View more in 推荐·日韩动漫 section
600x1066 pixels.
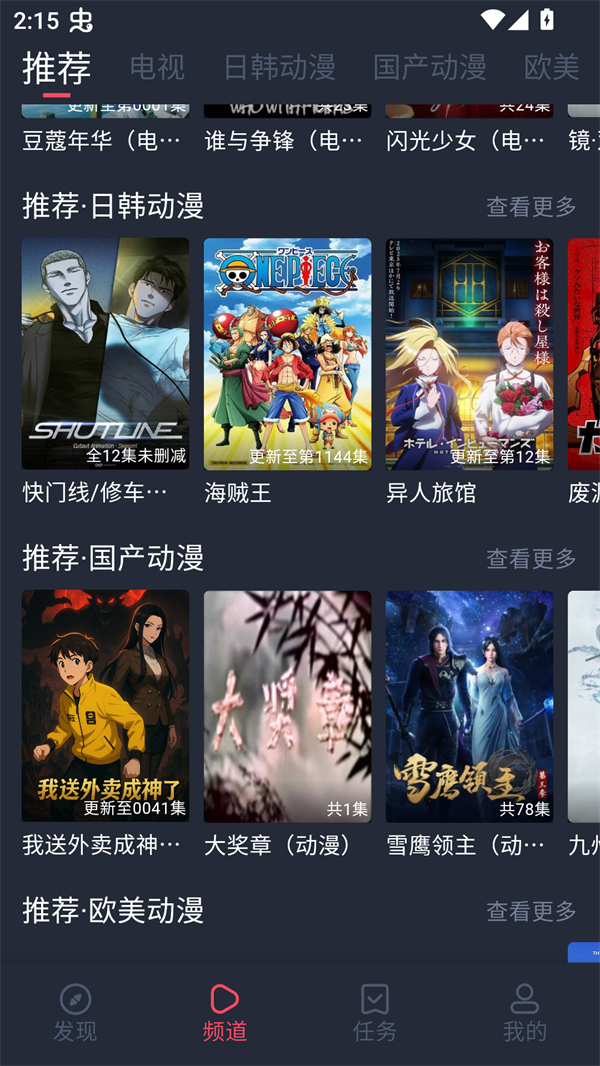531,207
